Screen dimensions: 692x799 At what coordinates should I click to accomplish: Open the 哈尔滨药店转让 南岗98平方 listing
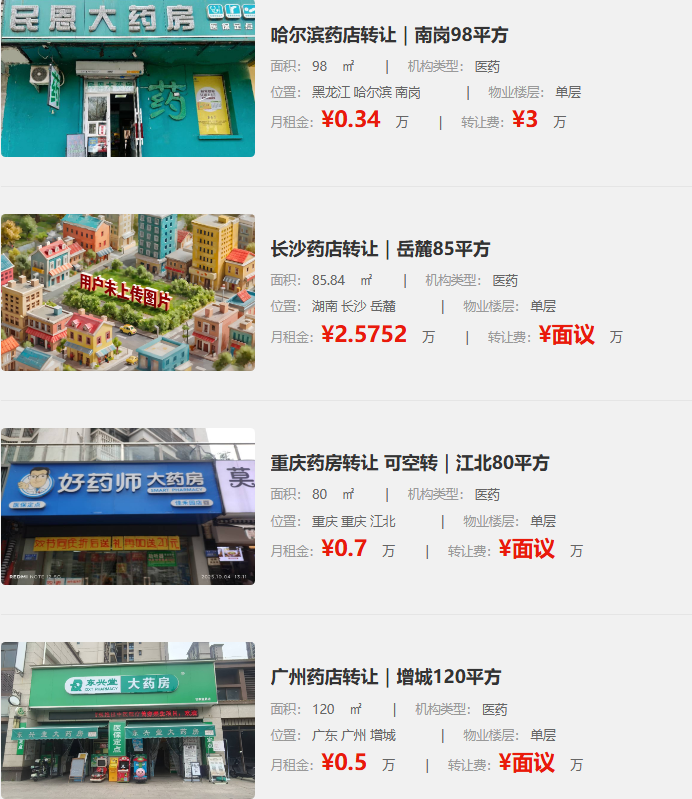(x=390, y=36)
